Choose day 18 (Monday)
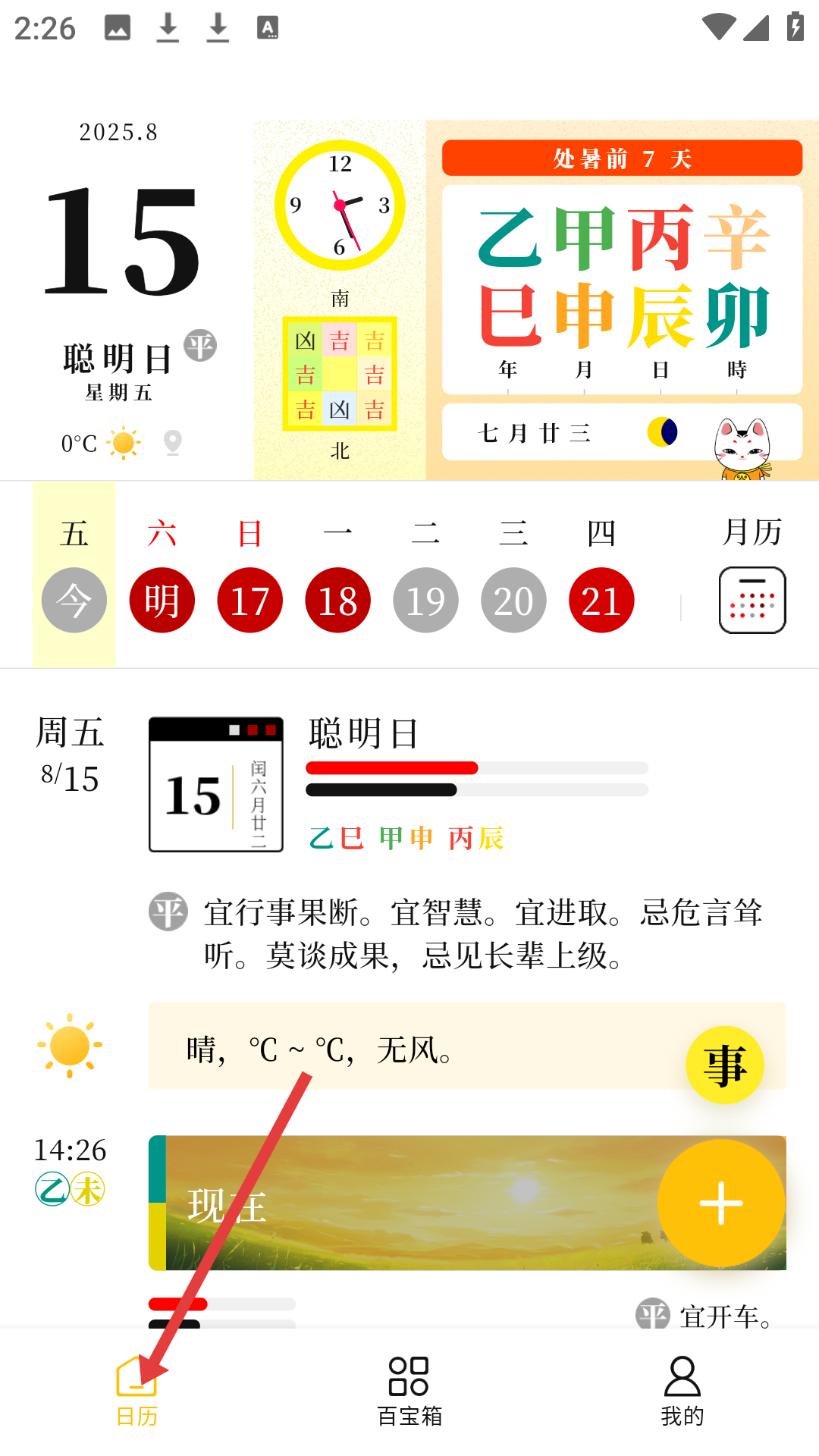This screenshot has width=819, height=1456. point(337,600)
